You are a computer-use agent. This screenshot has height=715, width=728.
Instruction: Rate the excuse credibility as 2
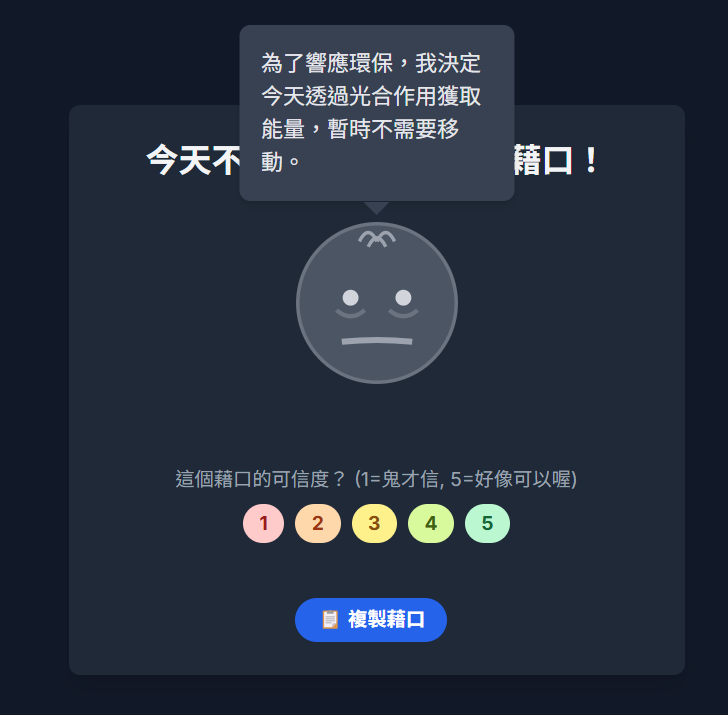click(318, 524)
